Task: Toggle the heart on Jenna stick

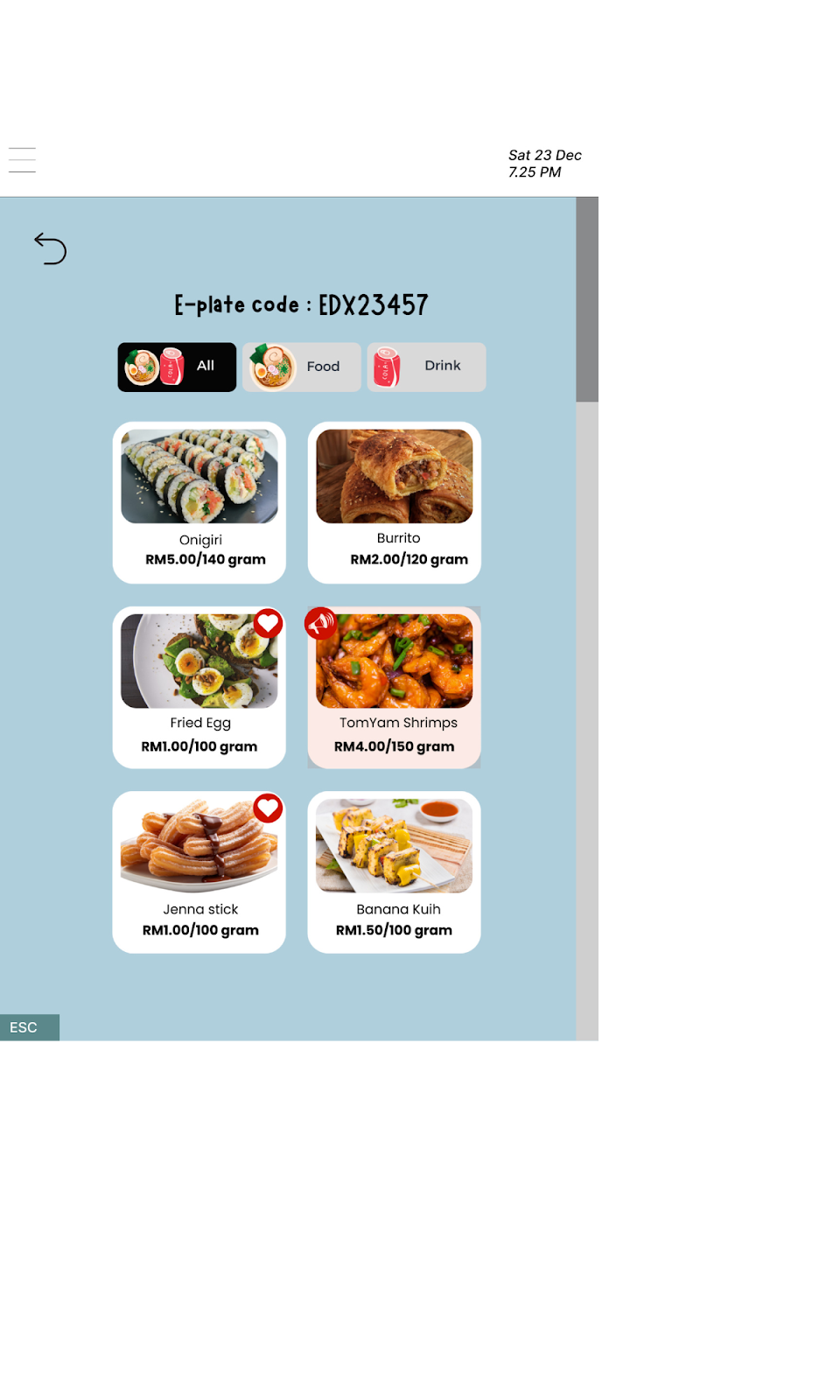Action: coord(268,808)
